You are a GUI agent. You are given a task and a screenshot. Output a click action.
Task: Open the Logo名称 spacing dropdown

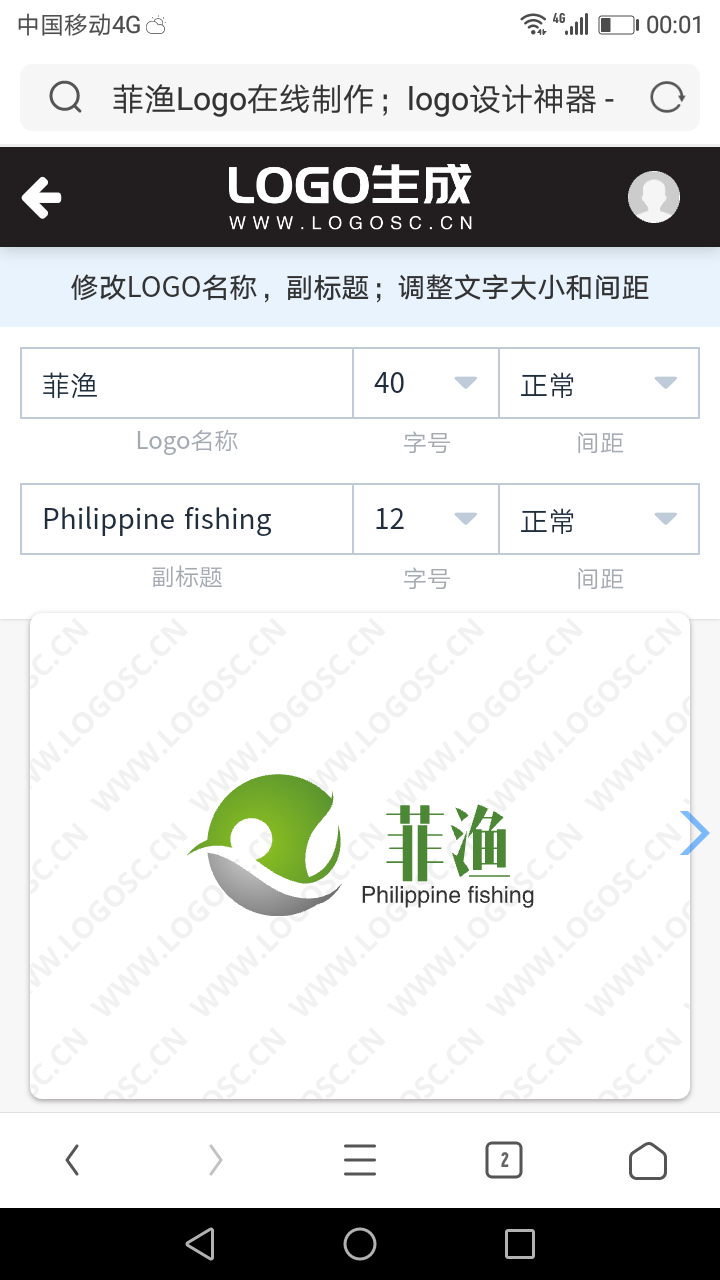point(598,384)
